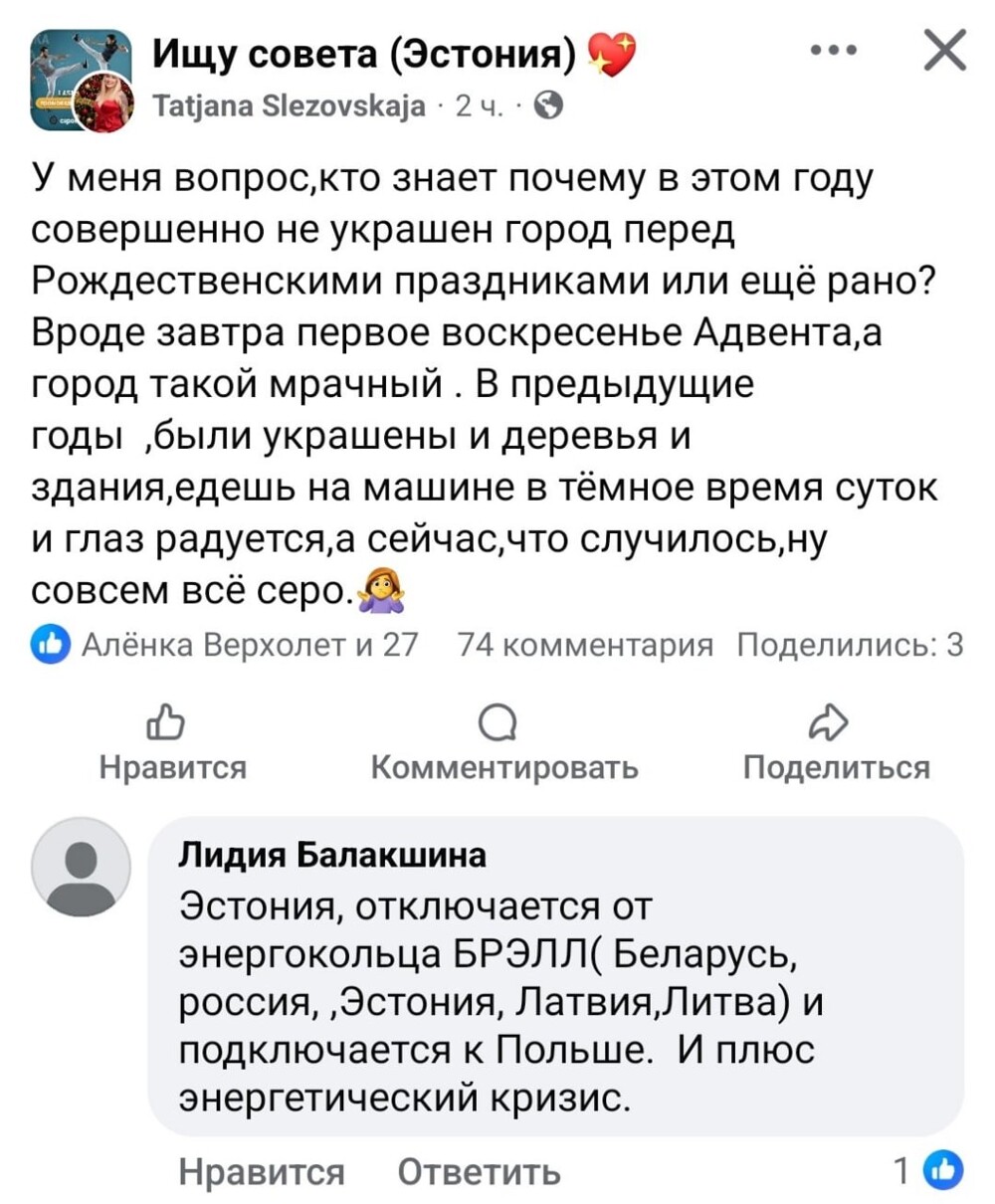
Task: Click the Like thumbs-up icon below the post
Action: coord(169,723)
